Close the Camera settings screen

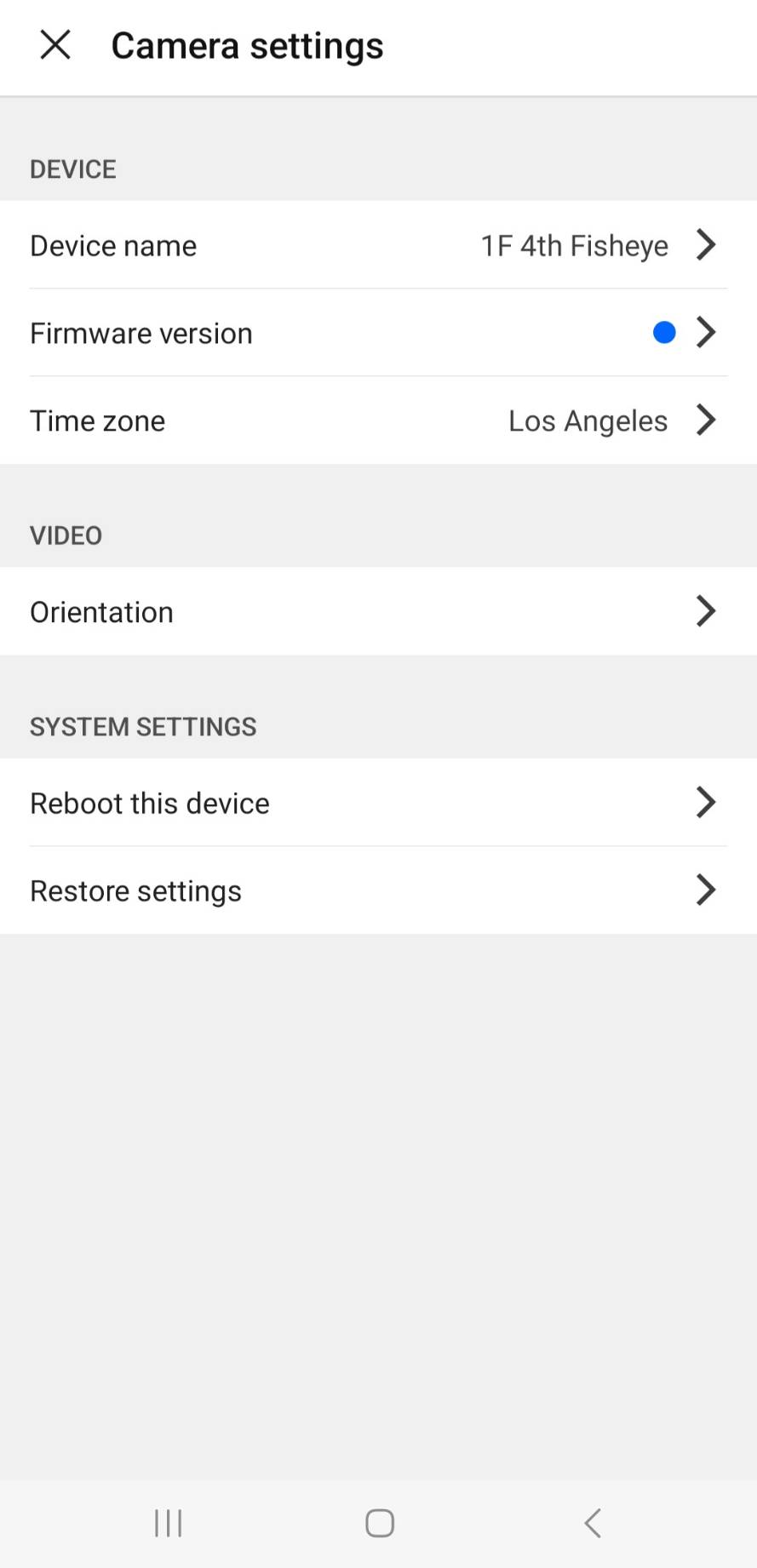click(55, 45)
